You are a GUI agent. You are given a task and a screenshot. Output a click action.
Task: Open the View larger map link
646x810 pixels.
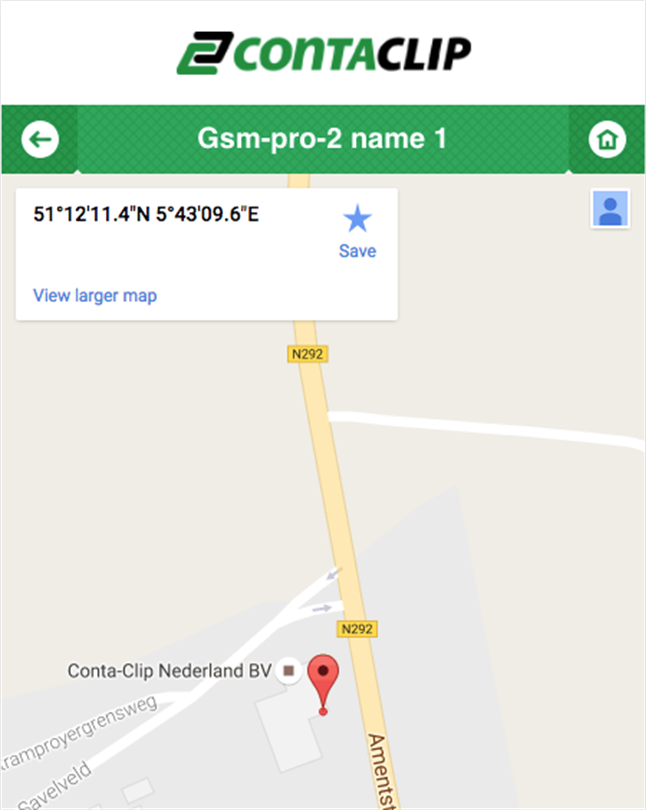click(95, 295)
